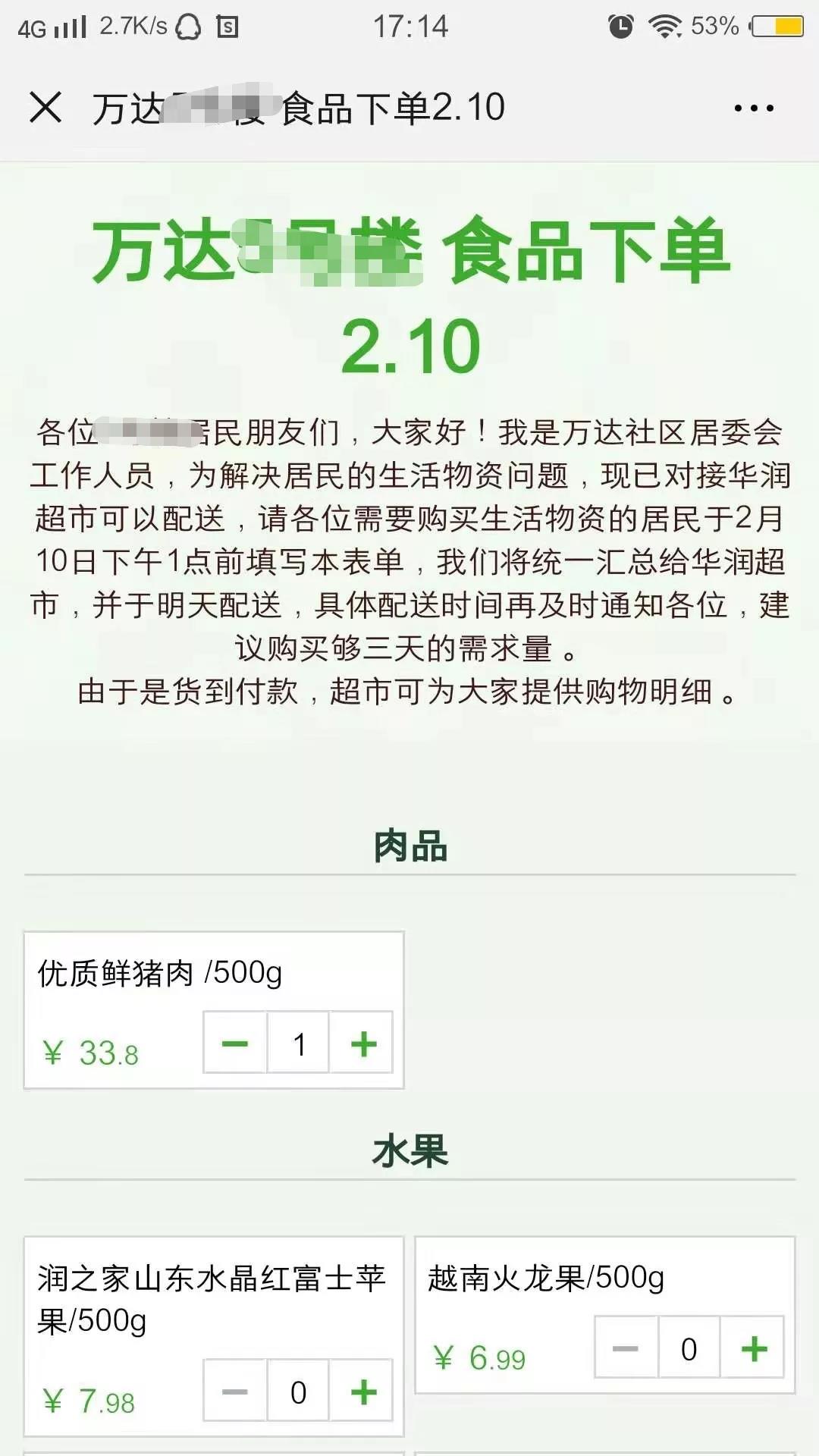Image resolution: width=819 pixels, height=1456 pixels.
Task: Decrease quantity of 优质鲜猪肉
Action: click(x=235, y=1043)
